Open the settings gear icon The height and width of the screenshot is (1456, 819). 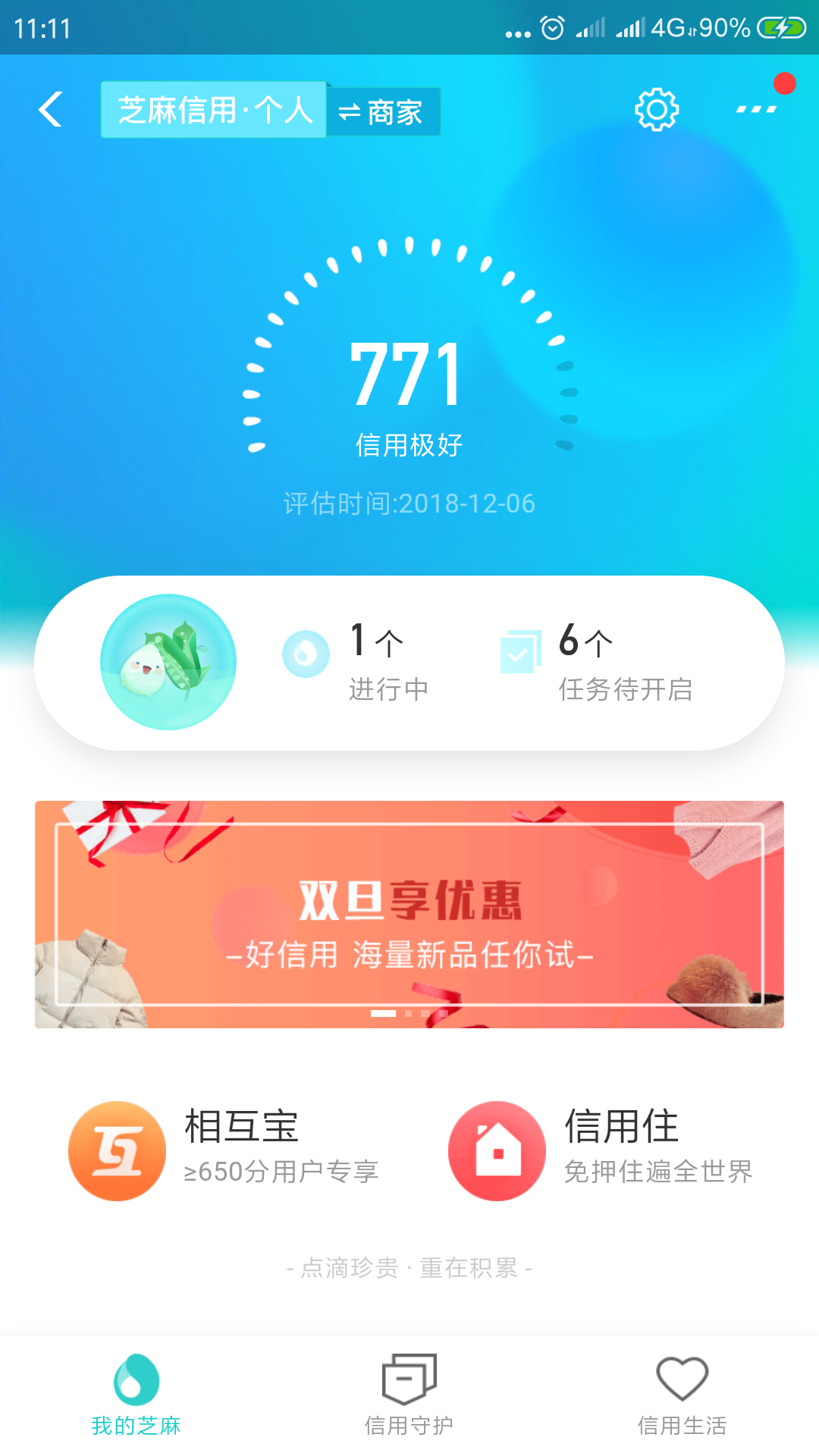point(656,110)
